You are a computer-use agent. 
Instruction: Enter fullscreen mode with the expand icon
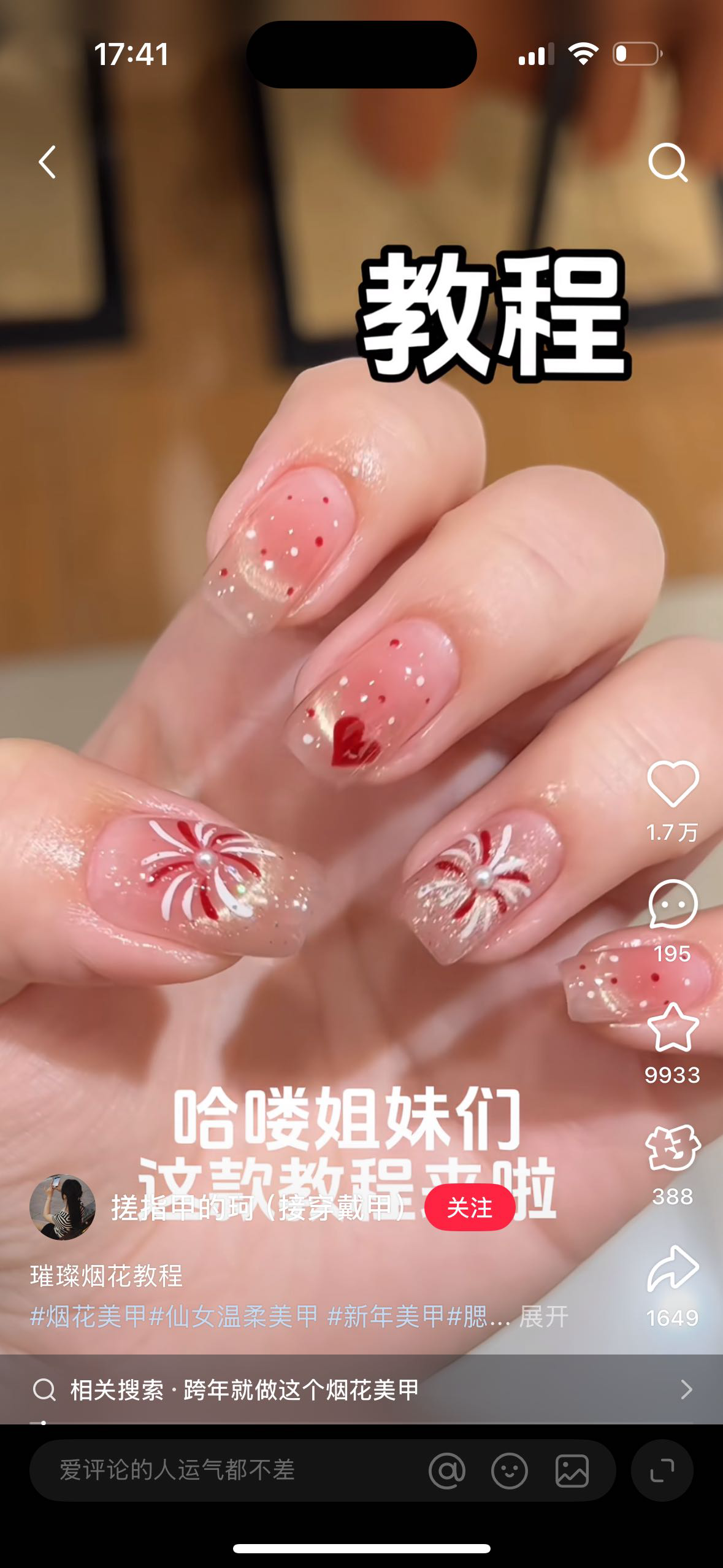662,1470
